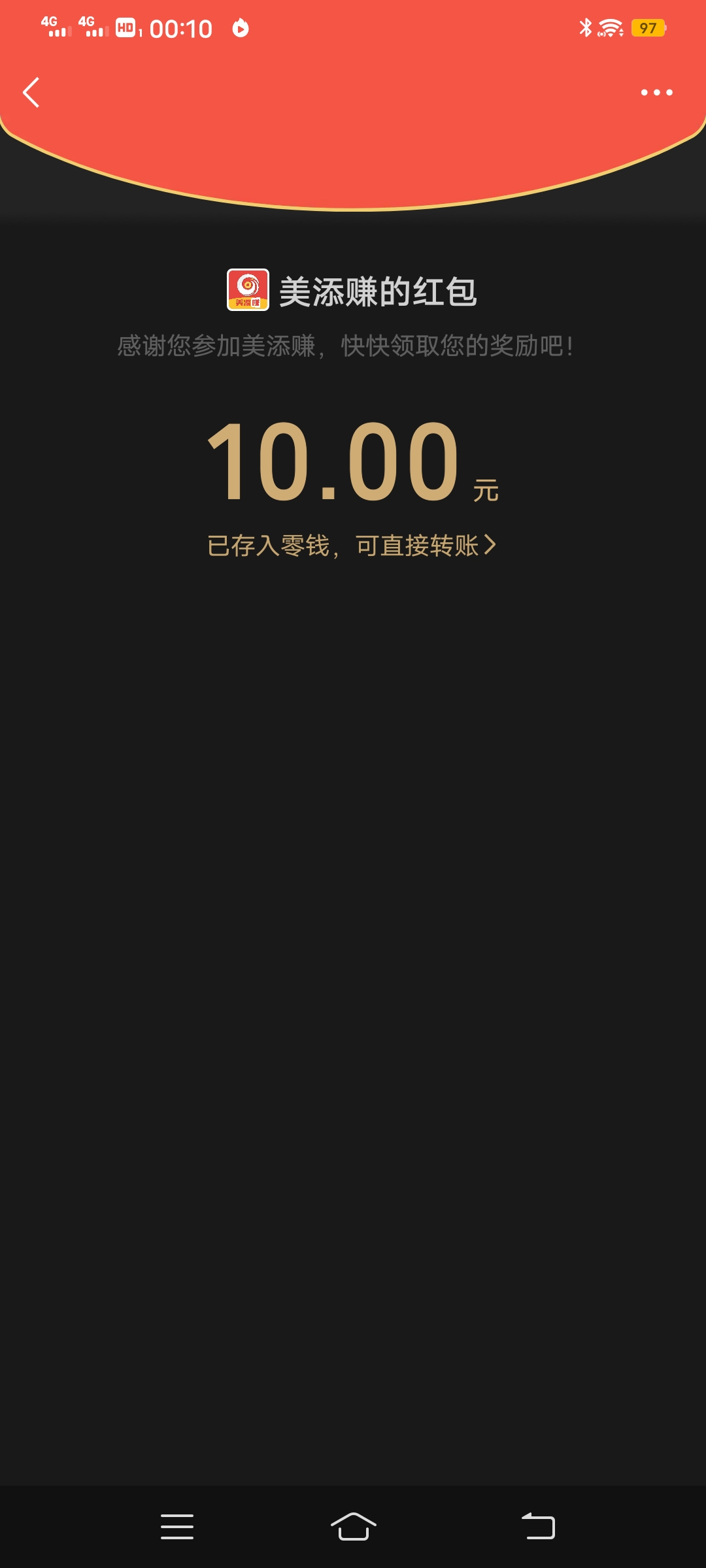Open the 已存入零钱，可直接转账 link
Image resolution: width=706 pixels, height=1568 pixels.
pyautogui.click(x=352, y=546)
